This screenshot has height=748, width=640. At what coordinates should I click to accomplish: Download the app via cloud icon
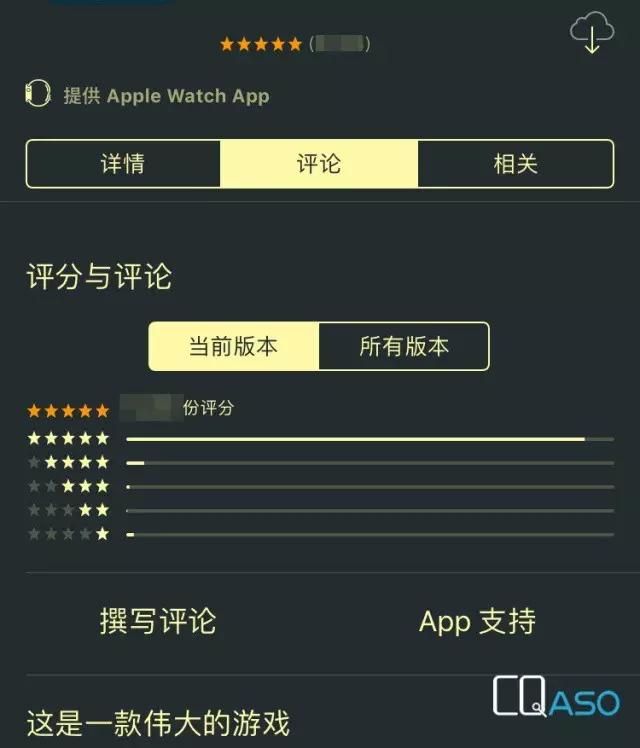click(x=591, y=35)
